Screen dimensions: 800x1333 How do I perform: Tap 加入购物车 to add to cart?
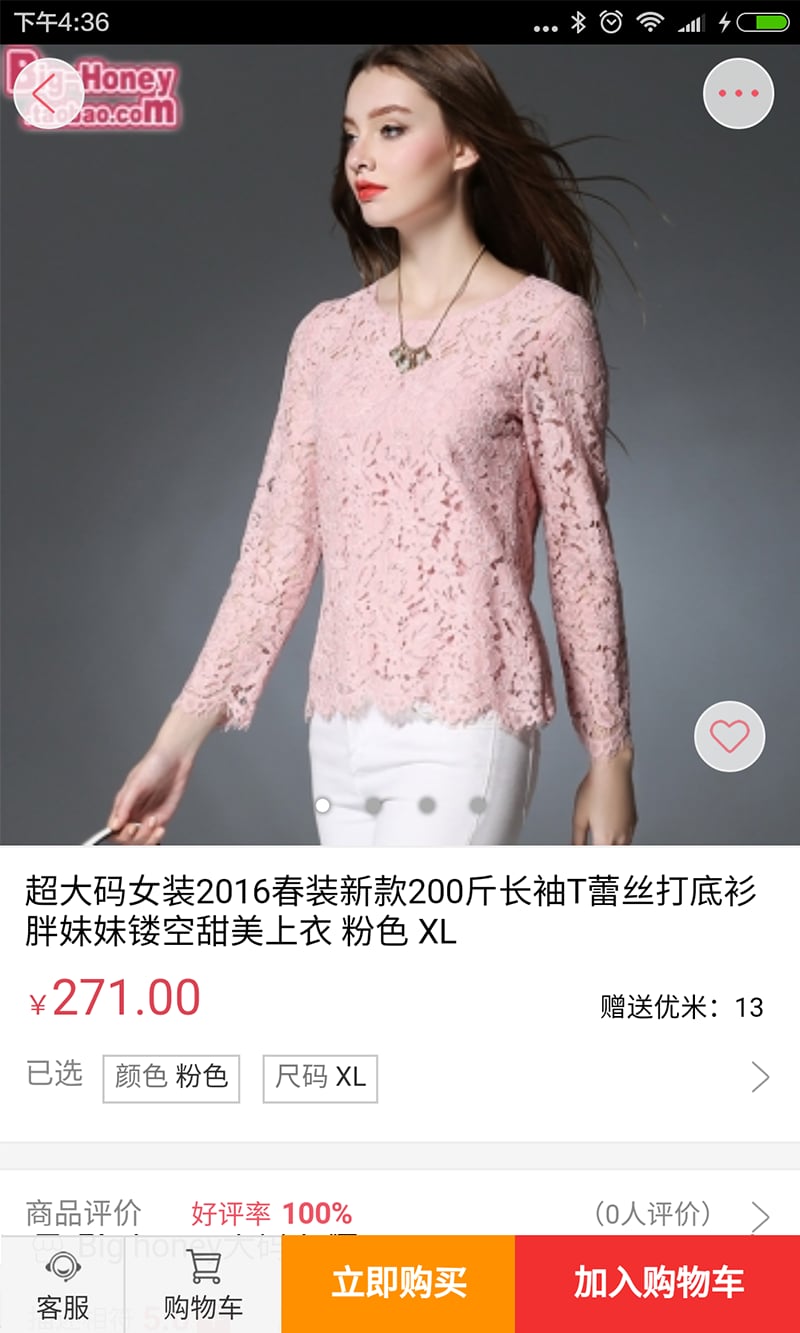tap(658, 1284)
